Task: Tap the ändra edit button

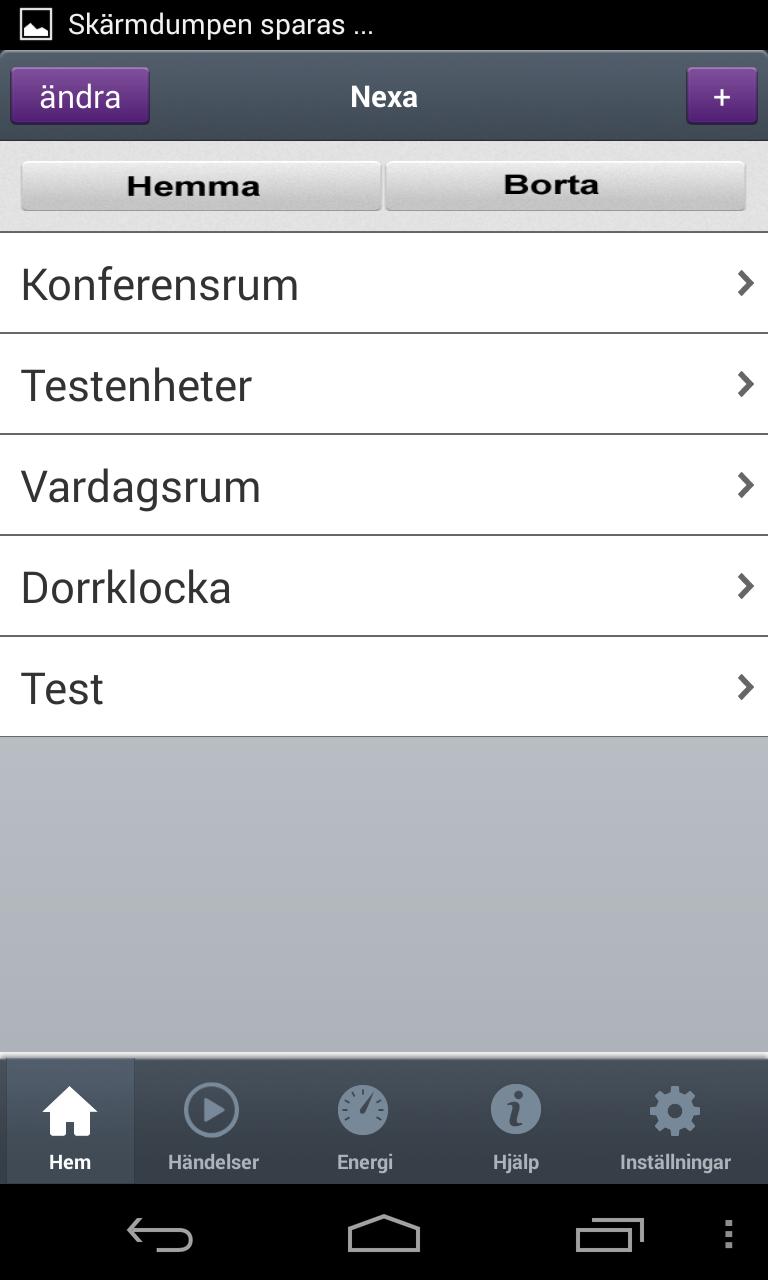Action: (x=80, y=97)
